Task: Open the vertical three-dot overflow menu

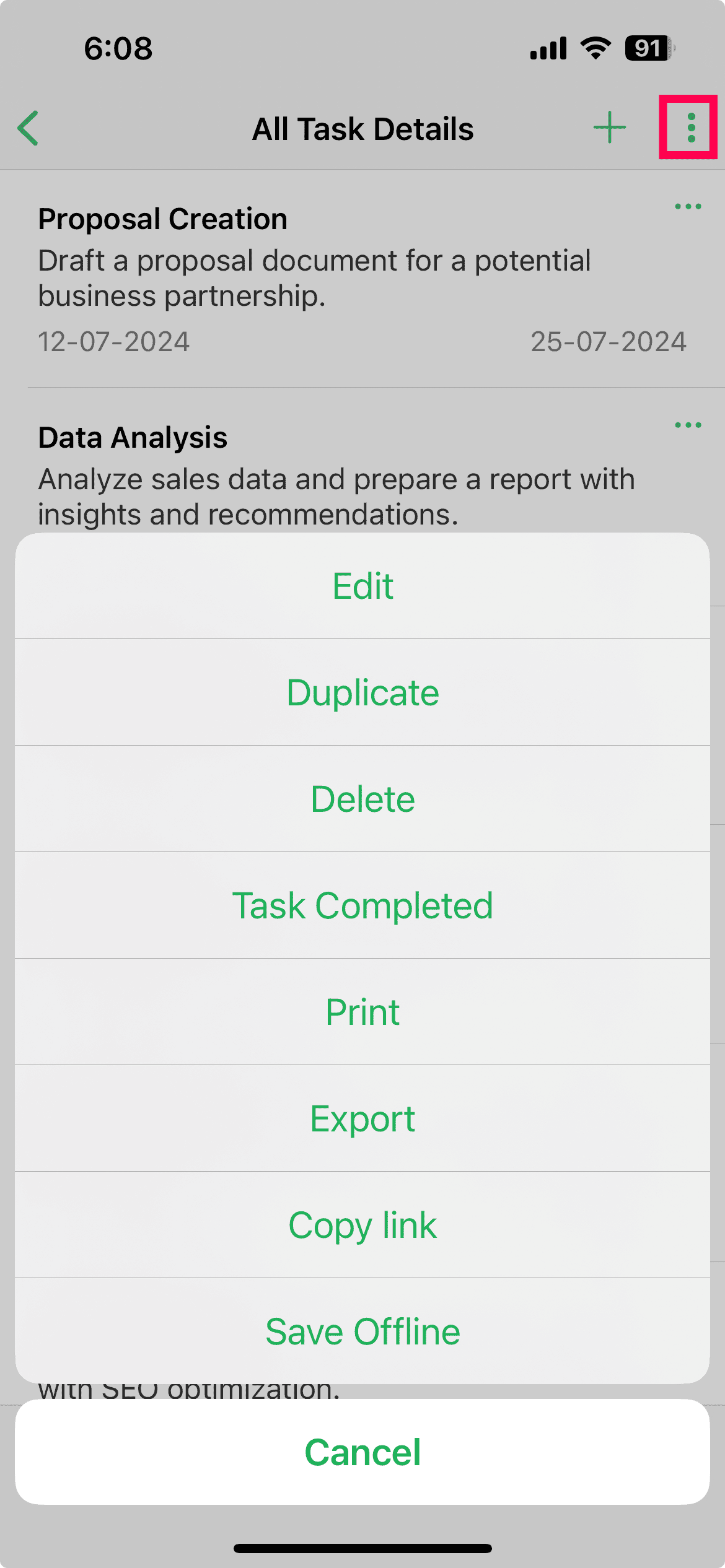Action: (690, 128)
